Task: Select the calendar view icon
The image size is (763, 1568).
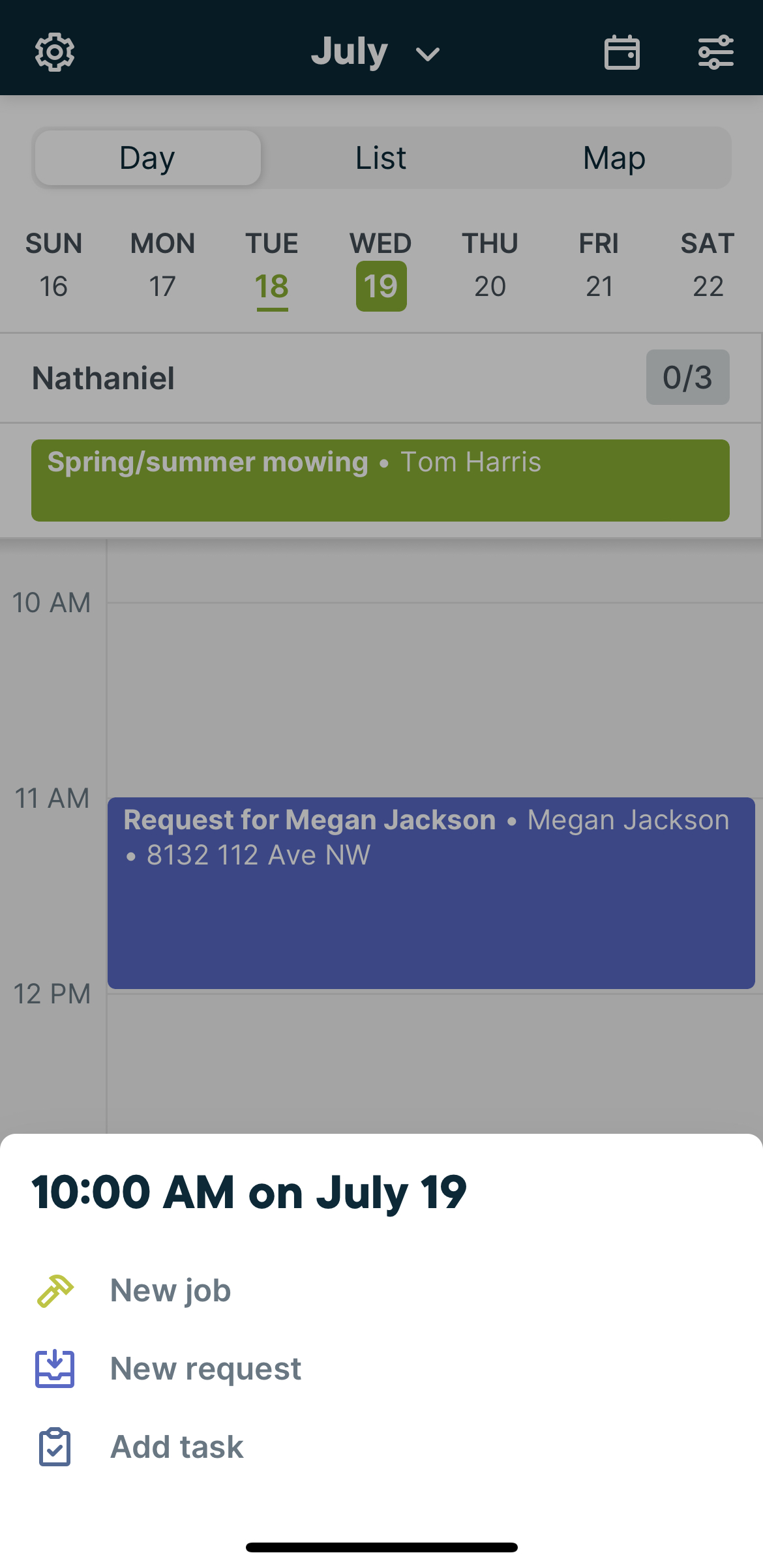Action: coord(621,52)
